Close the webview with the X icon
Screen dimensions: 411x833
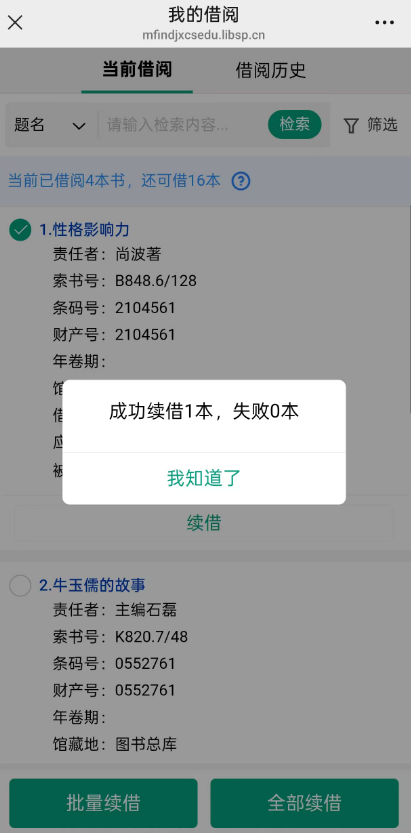pos(15,23)
